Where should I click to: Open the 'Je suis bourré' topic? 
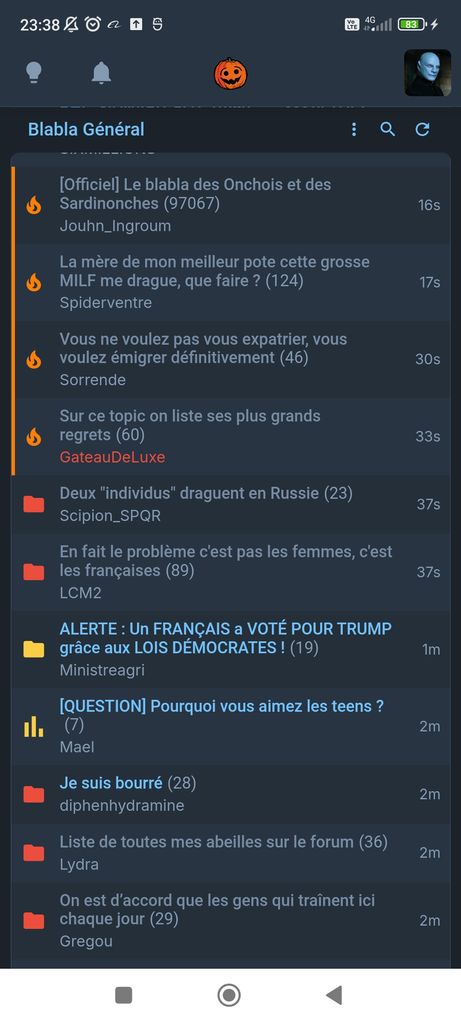(231, 794)
